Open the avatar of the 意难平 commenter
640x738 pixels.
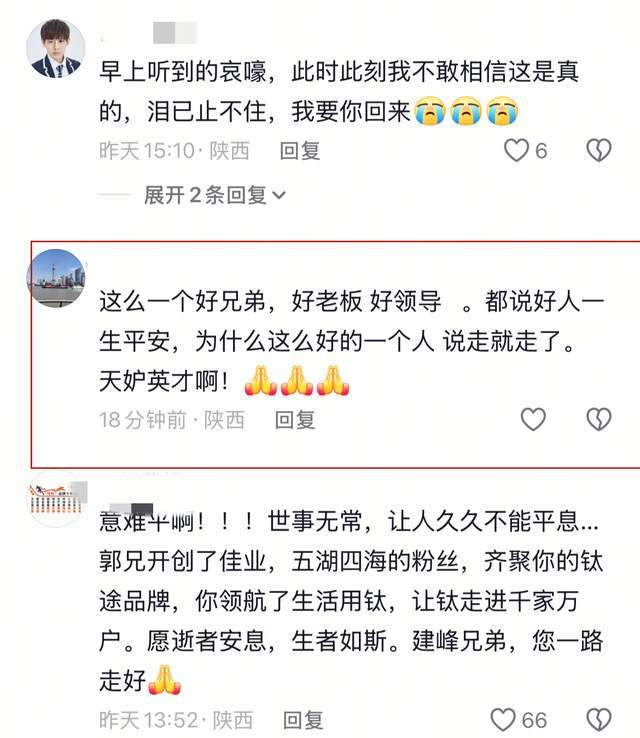55,501
